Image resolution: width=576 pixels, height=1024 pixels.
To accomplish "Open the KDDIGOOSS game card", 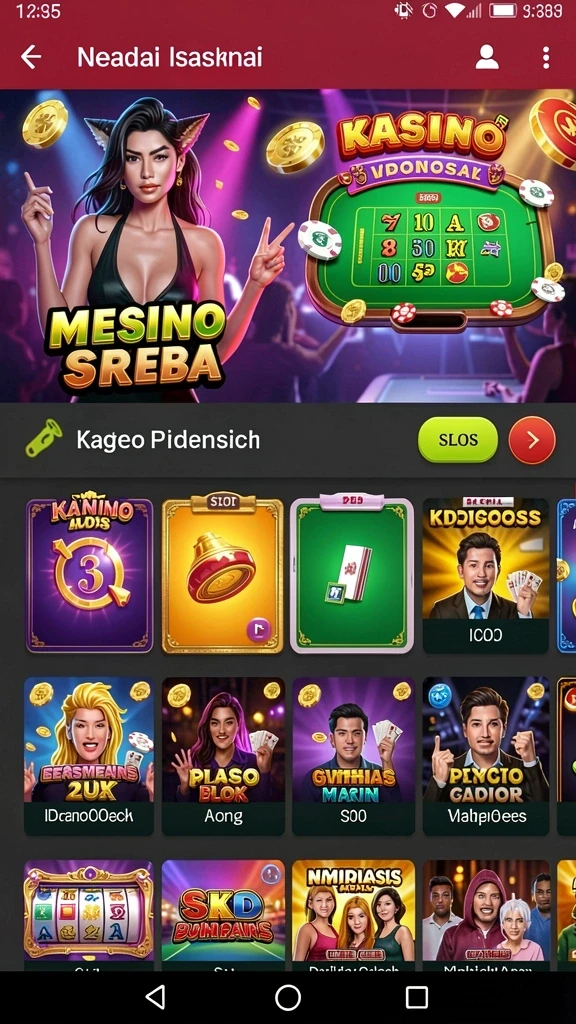I will pos(485,575).
